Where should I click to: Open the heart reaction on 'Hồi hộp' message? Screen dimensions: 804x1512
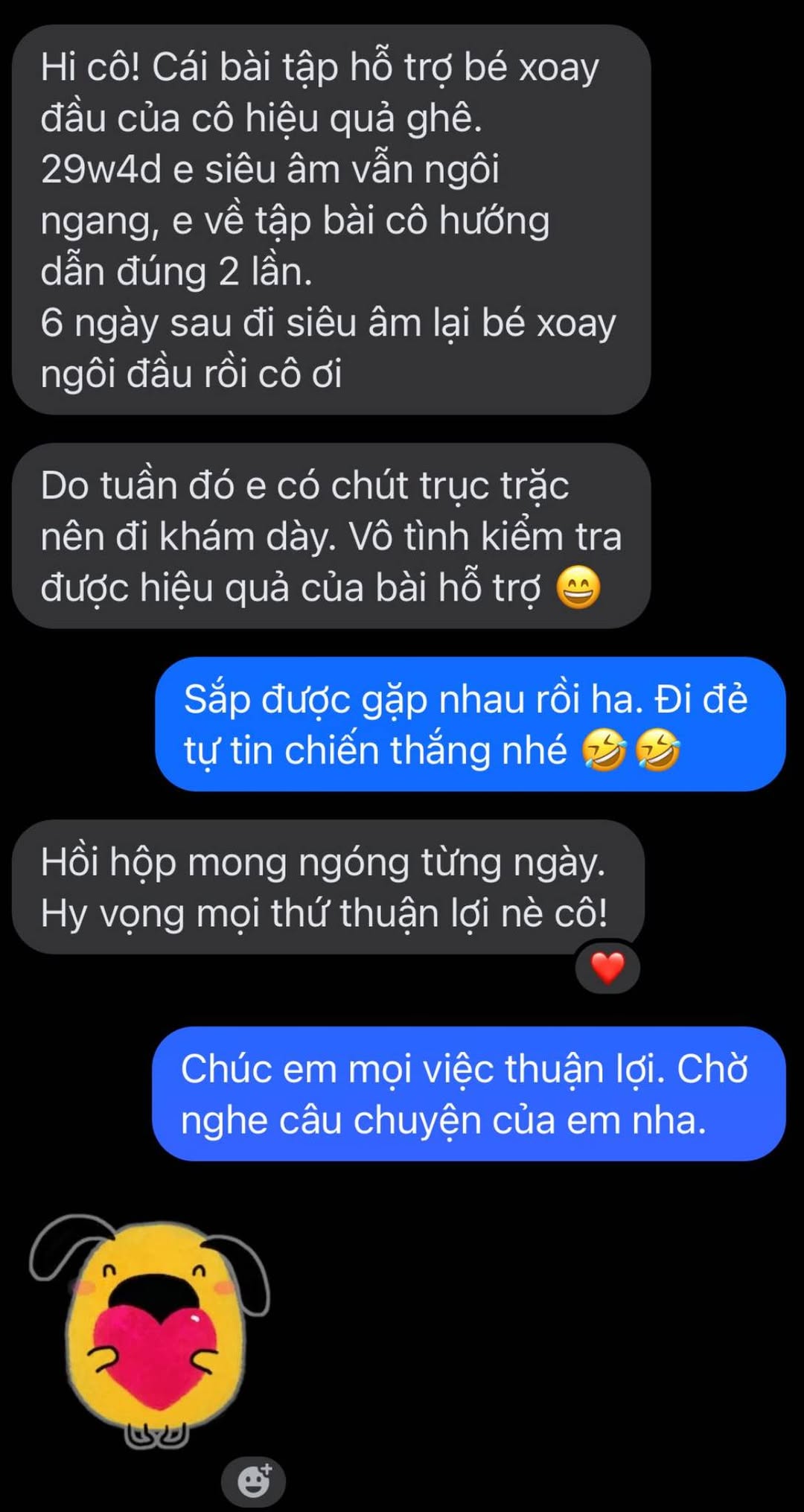[607, 968]
